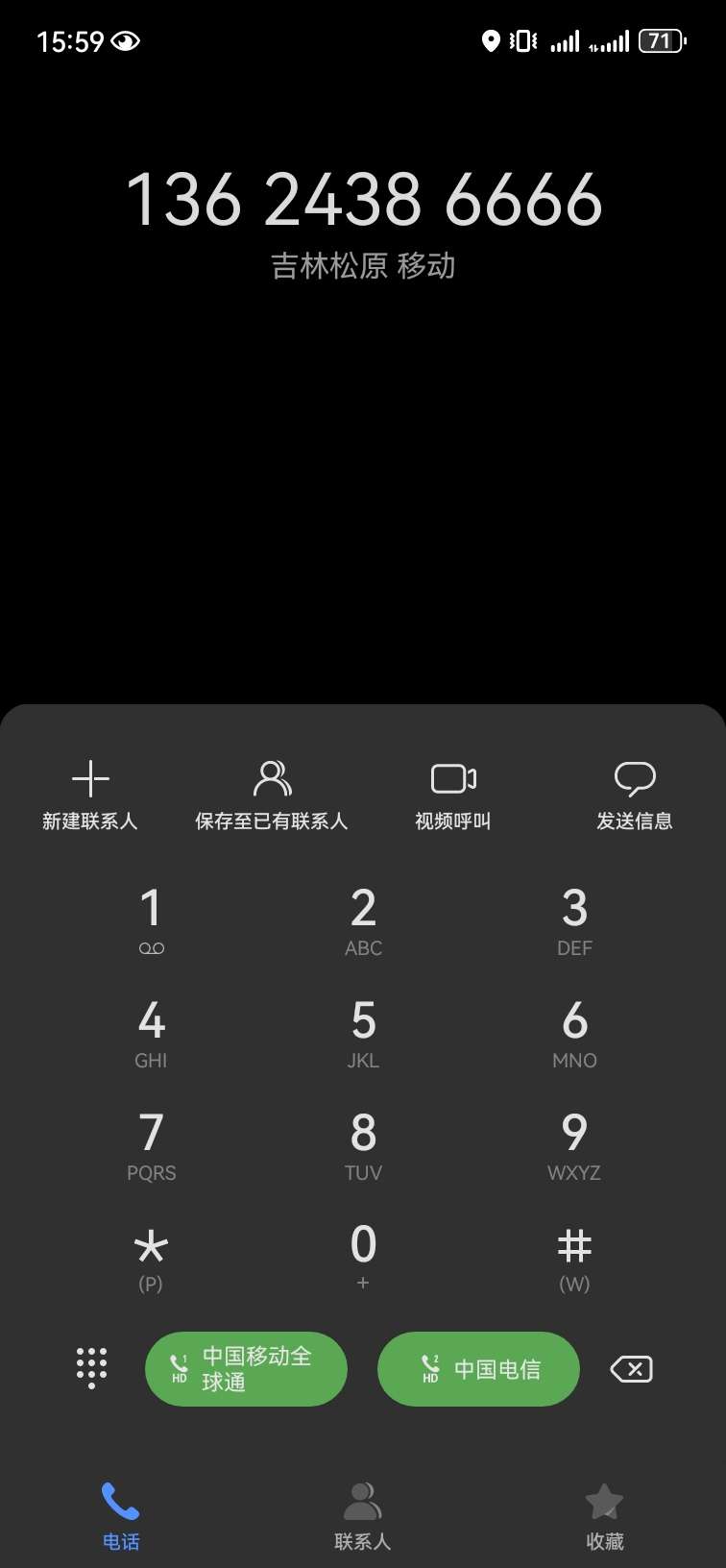Call using 中国电信 SIM

[x=478, y=1368]
